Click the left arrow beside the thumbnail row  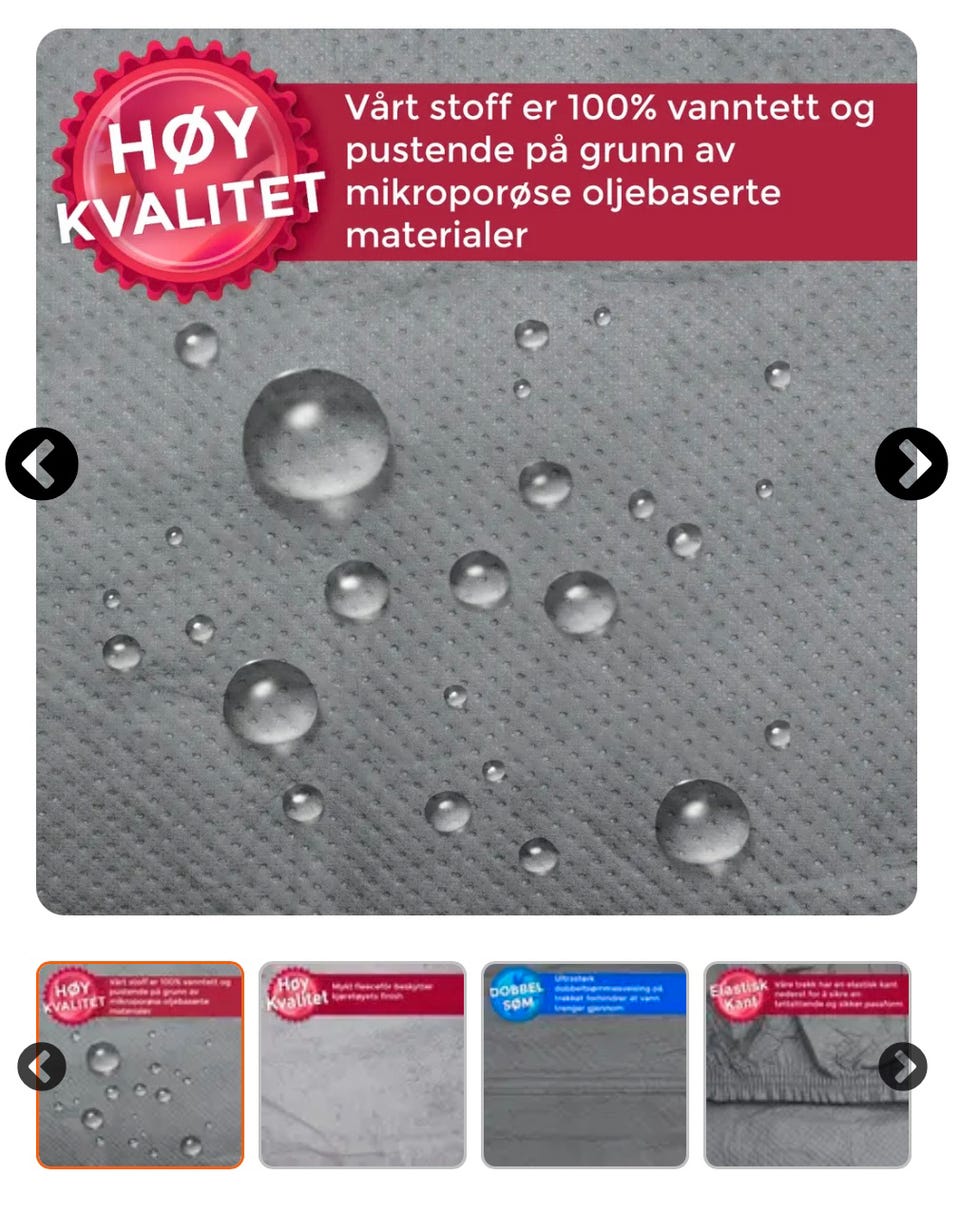point(40,1066)
